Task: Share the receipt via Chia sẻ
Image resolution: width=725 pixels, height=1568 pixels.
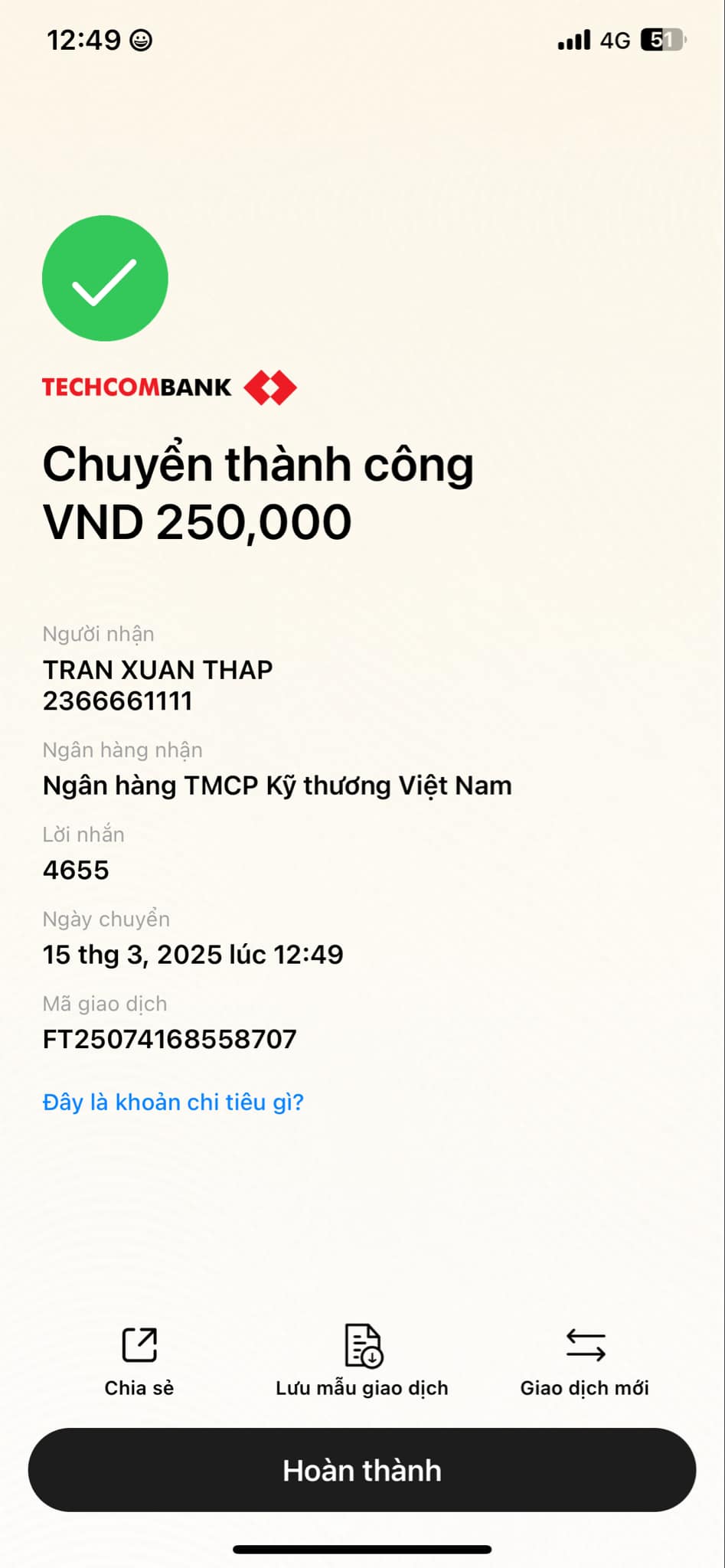Action: pyautogui.click(x=139, y=1361)
